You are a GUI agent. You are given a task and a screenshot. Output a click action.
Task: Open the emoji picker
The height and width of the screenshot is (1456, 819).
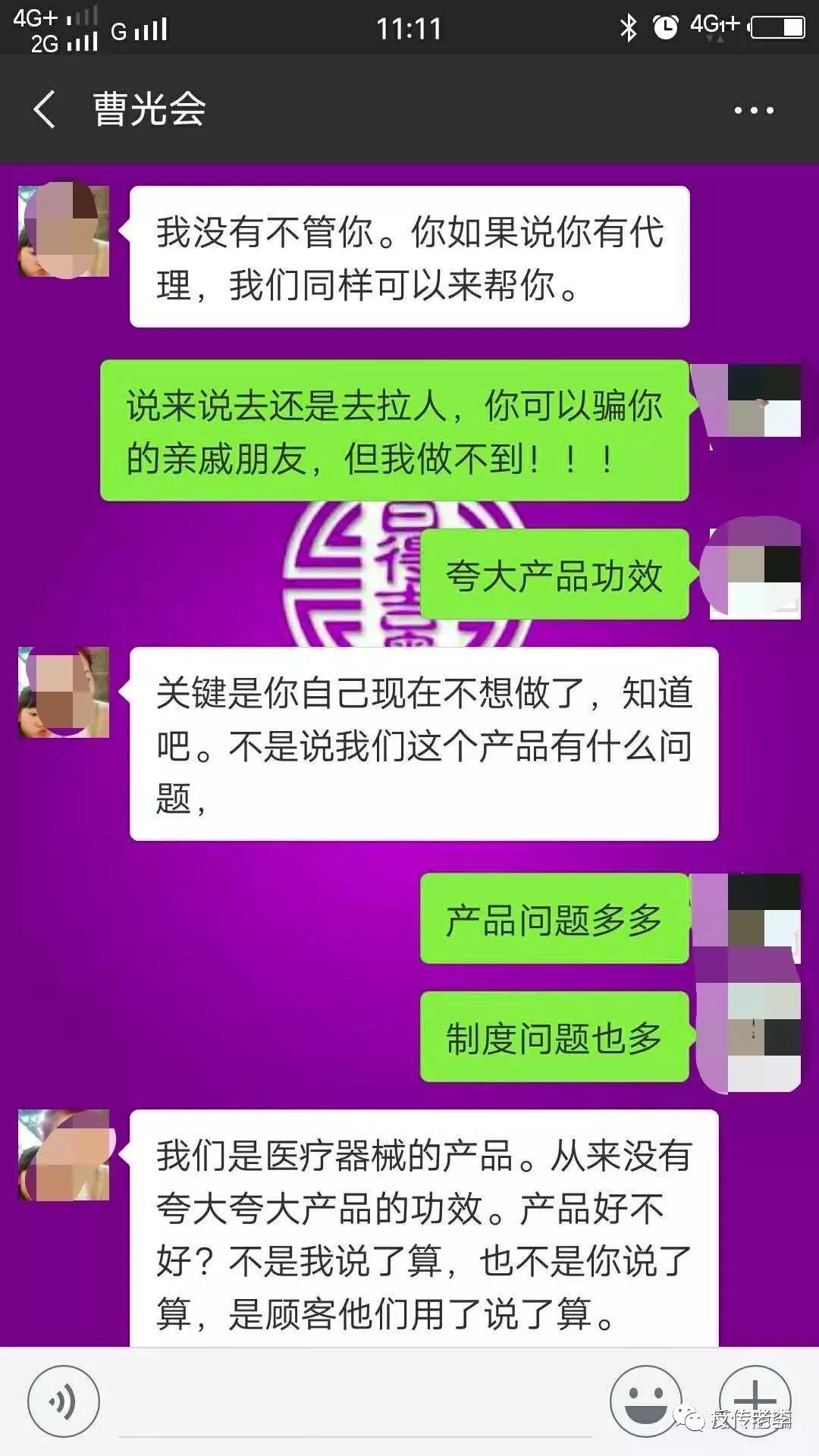646,1401
